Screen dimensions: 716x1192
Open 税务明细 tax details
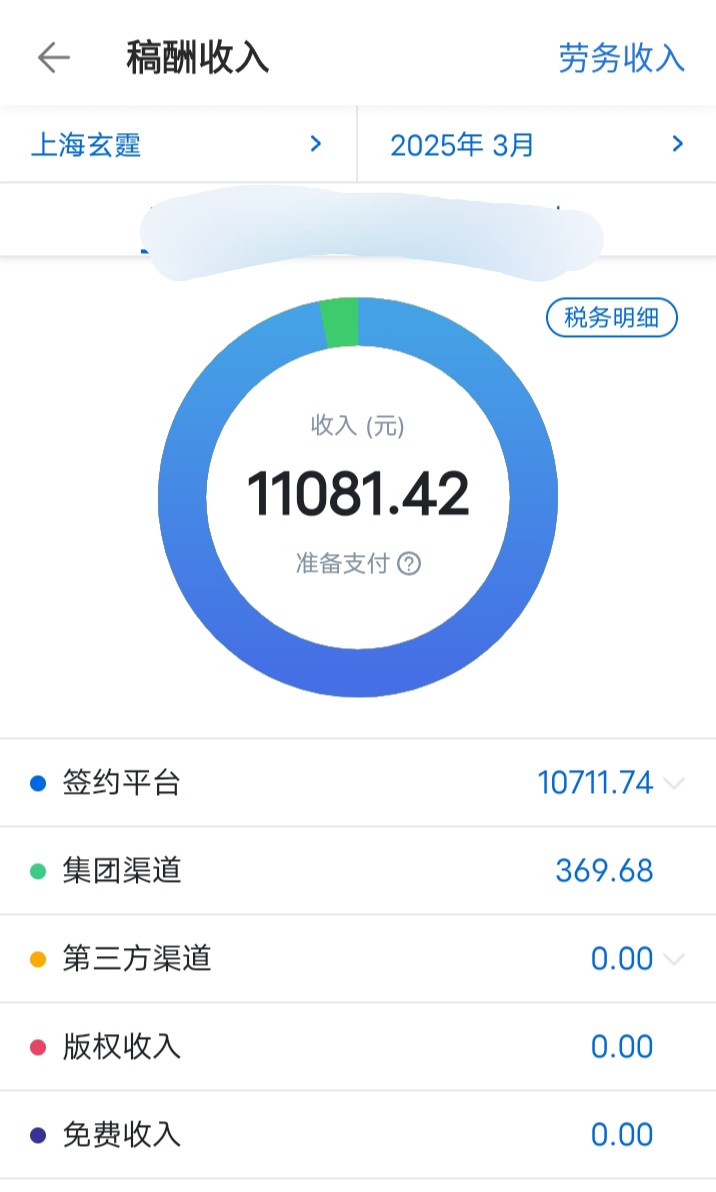pyautogui.click(x=611, y=317)
